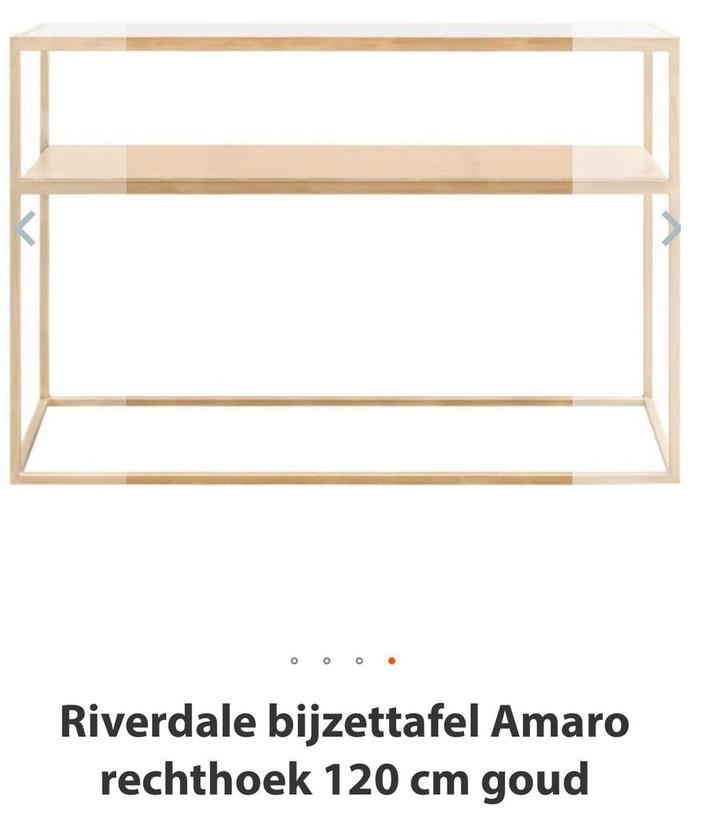Screen dimensions: 726x820
Task: Click the Amaro side table product photo
Action: coord(350,250)
